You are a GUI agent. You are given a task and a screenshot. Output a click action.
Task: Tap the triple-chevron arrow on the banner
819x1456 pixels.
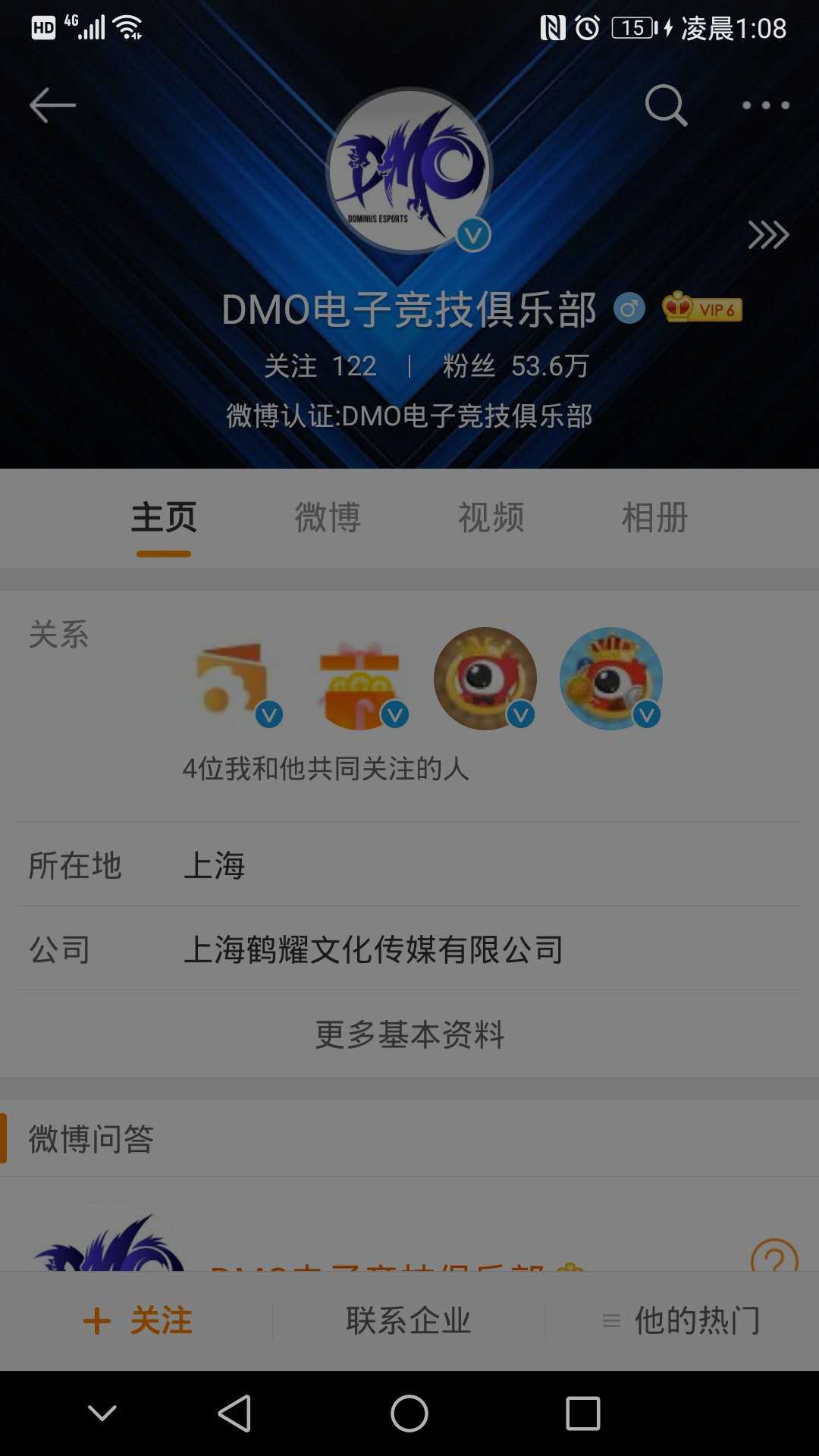[768, 235]
